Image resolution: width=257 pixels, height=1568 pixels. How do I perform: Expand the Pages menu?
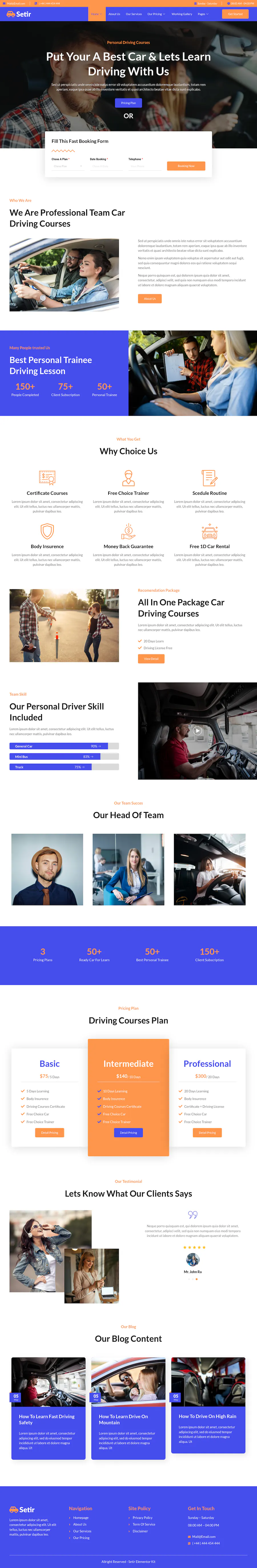point(203,14)
